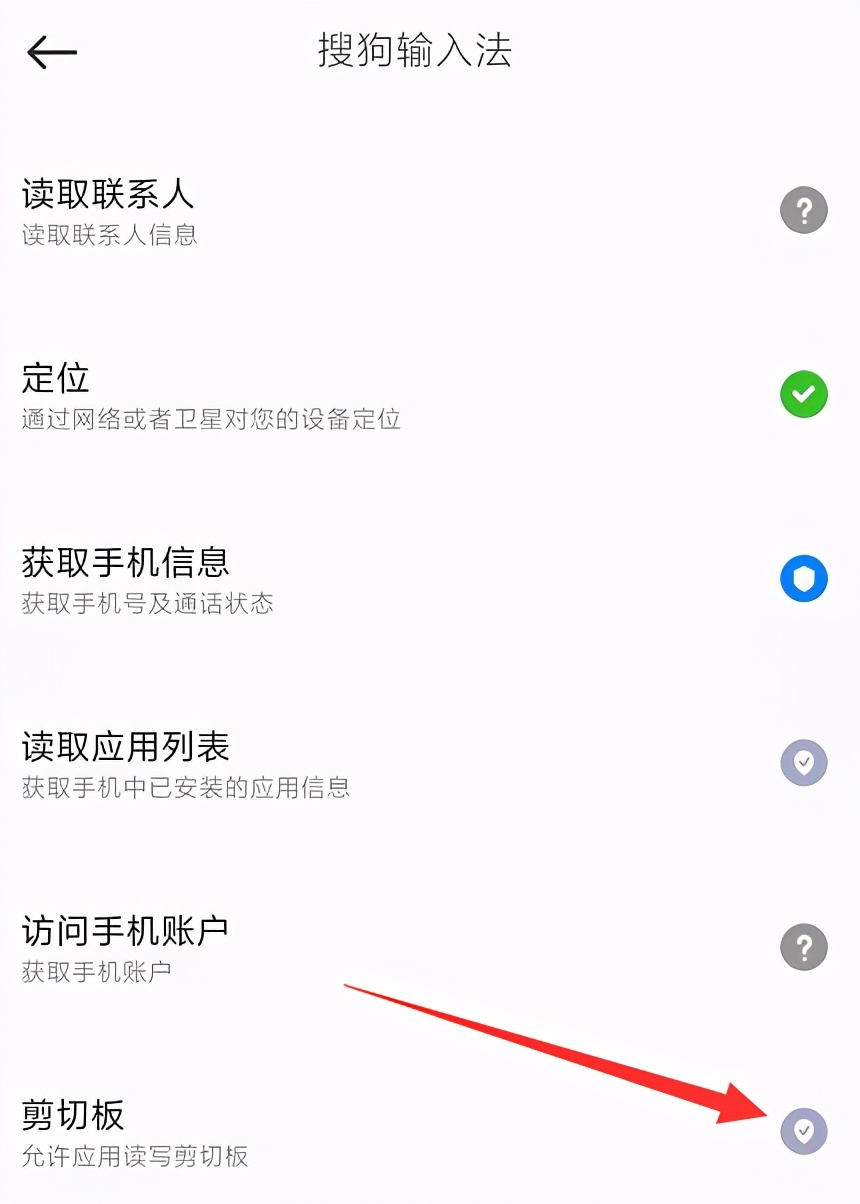
Task: Click the question mark icon for 访问手机账户
Action: point(804,947)
